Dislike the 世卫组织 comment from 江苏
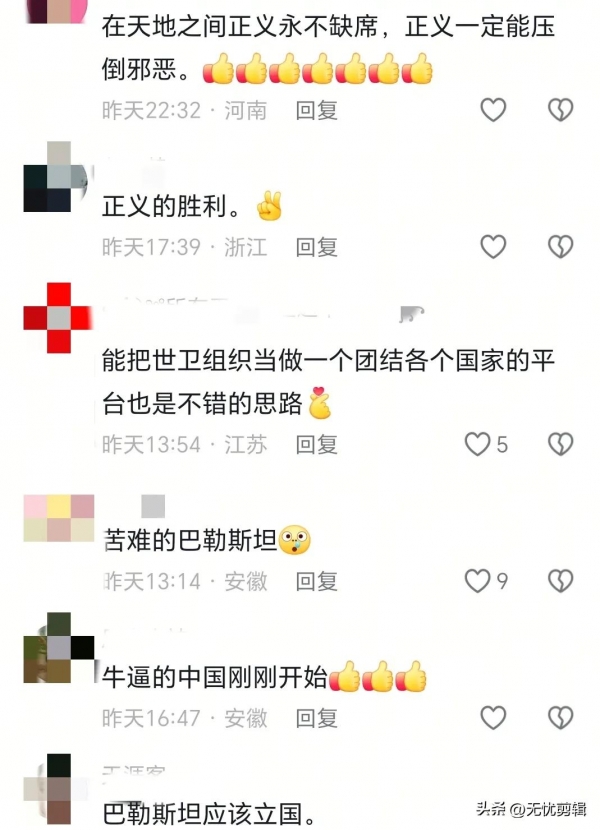 (561, 444)
